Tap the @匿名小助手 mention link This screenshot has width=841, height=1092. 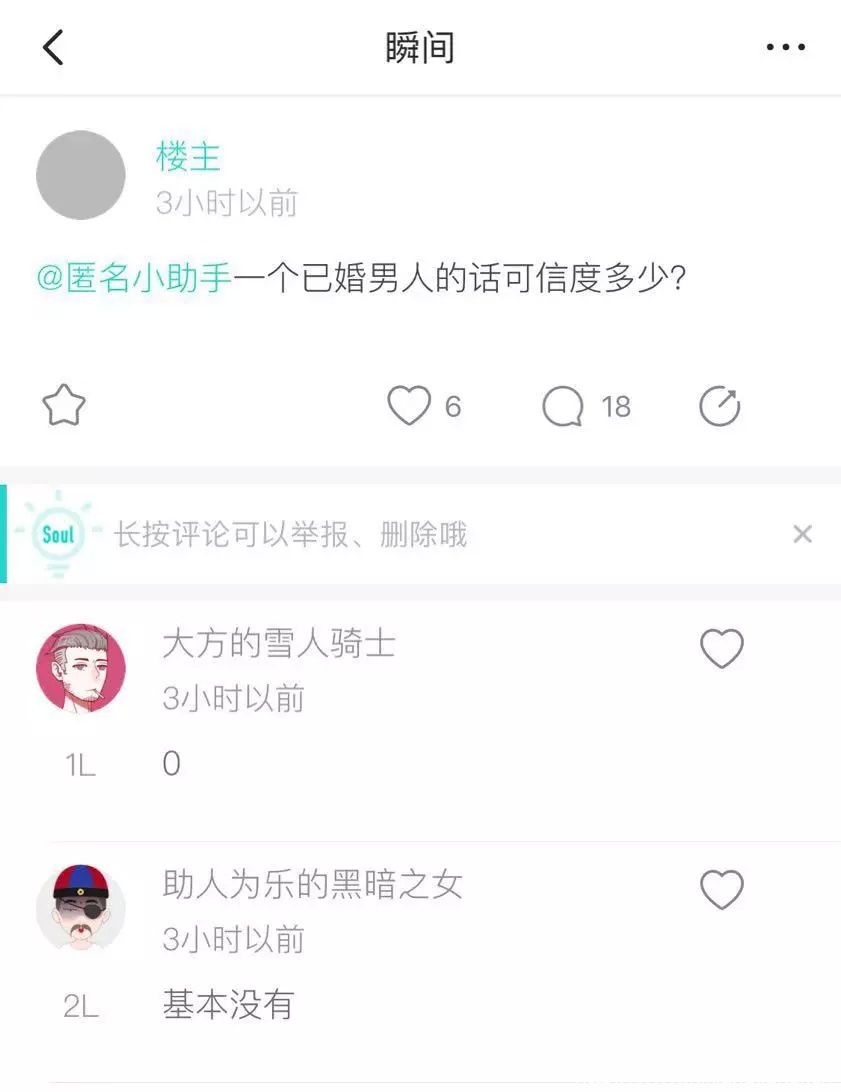point(134,279)
